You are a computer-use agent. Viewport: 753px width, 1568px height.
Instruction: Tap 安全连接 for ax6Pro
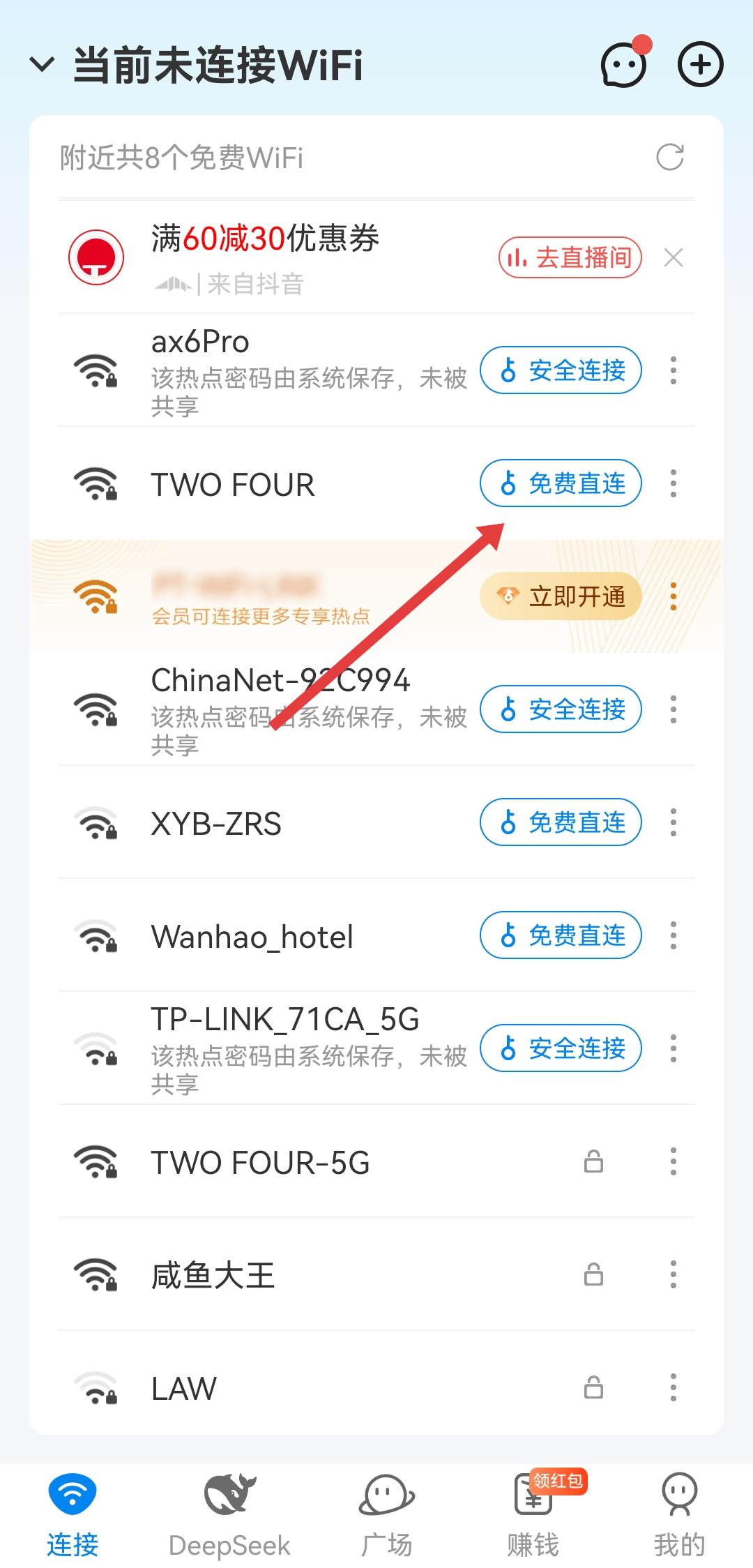tap(561, 370)
